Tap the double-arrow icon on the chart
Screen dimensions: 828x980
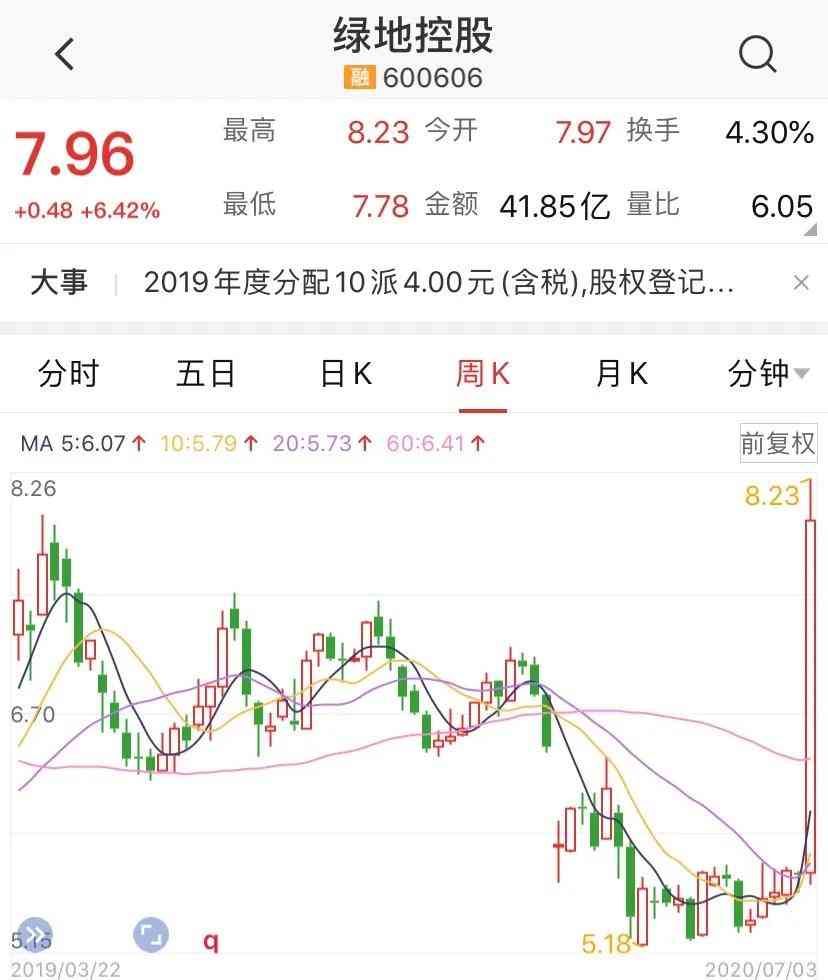33,934
